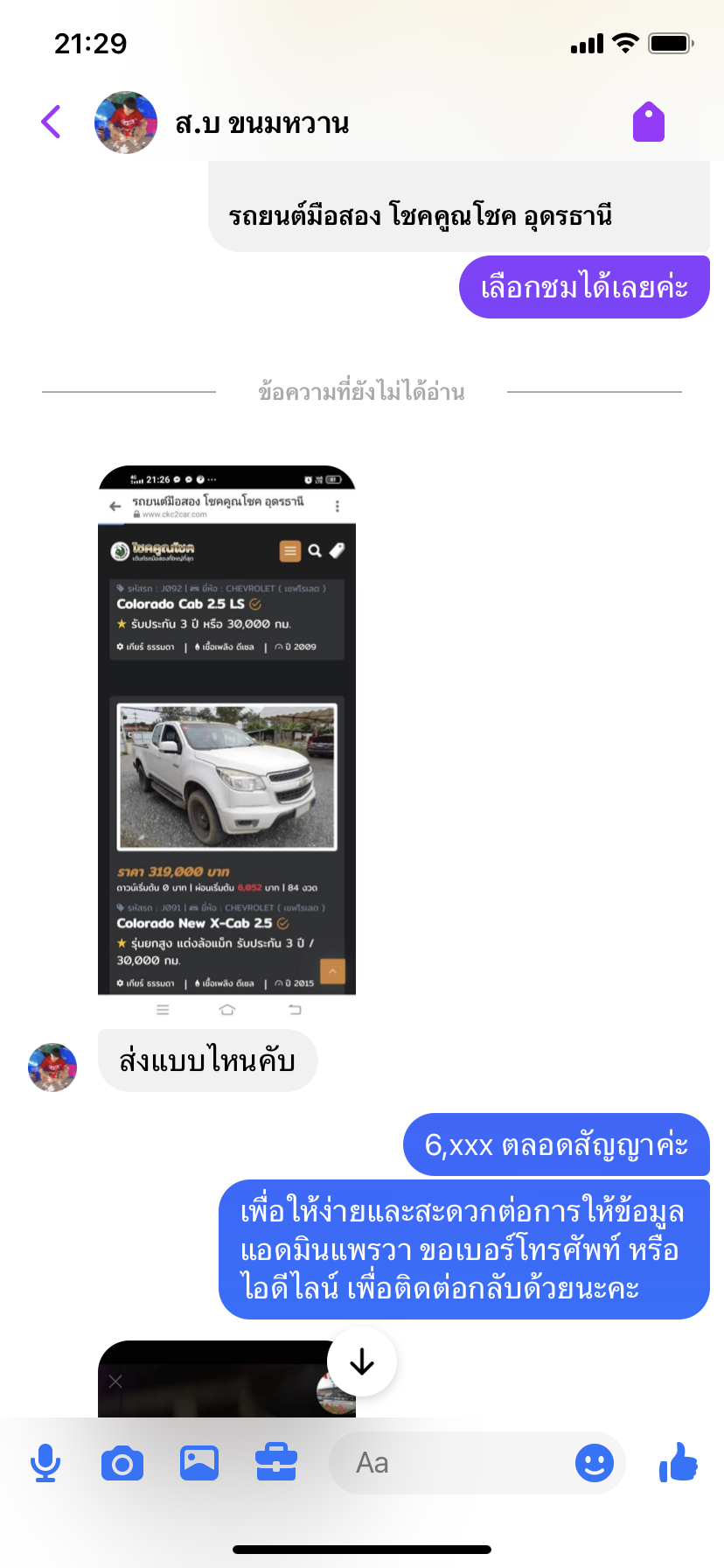Image resolution: width=724 pixels, height=1568 pixels.
Task: Jump to latest message with down arrow
Action: pos(362,1362)
